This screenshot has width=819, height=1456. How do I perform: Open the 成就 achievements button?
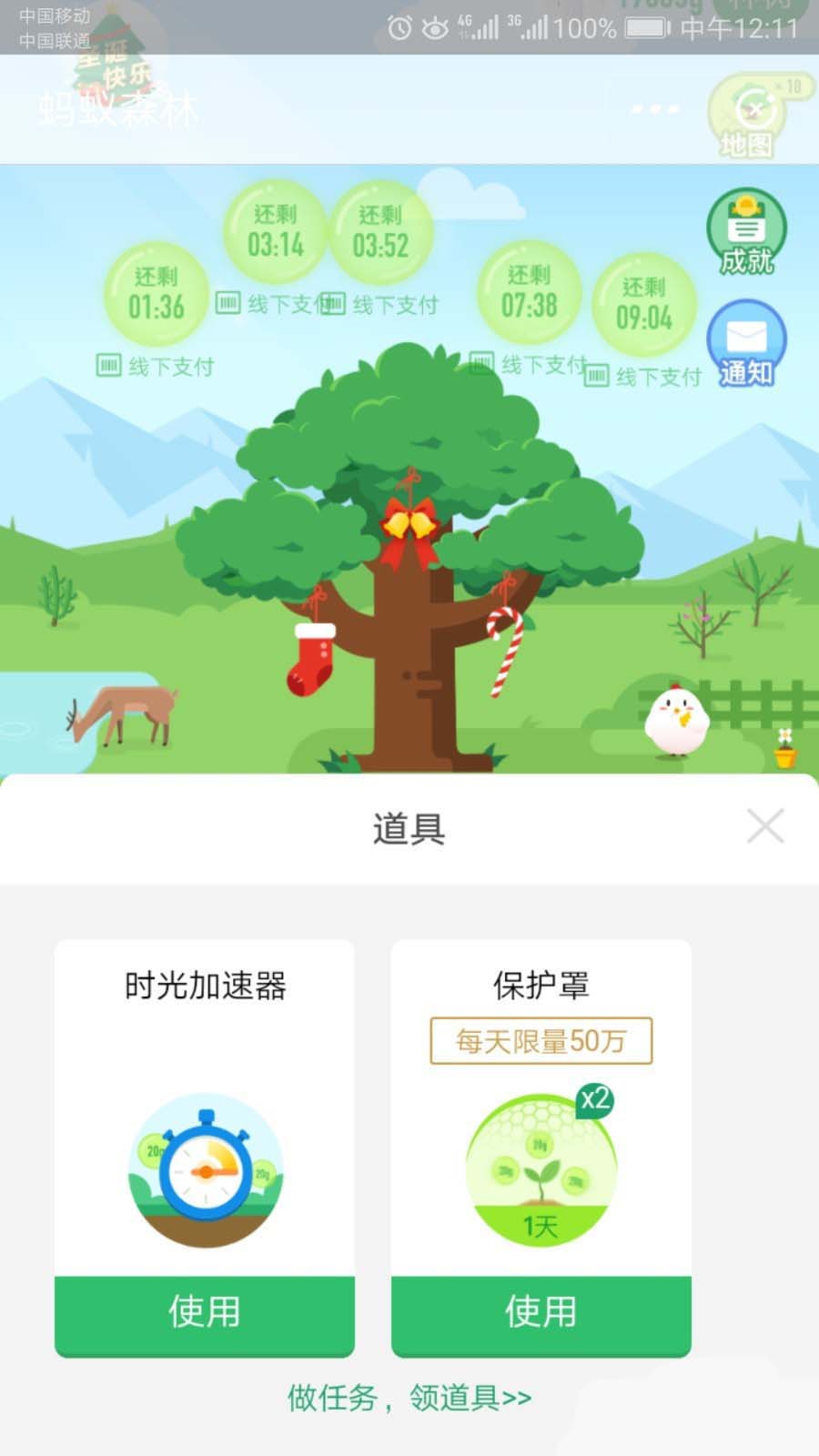[x=746, y=232]
